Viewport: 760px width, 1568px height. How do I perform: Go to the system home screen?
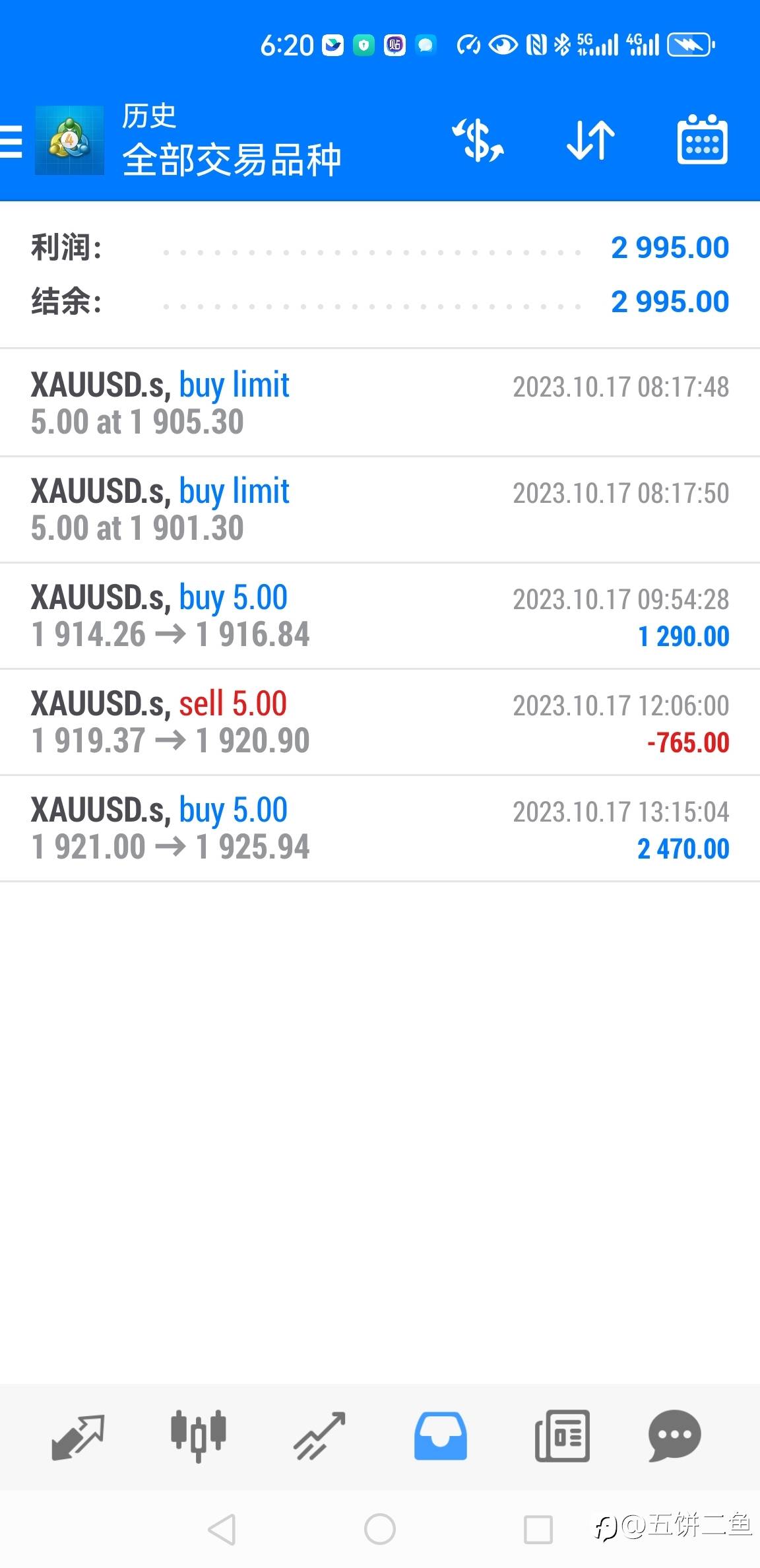coord(380,1529)
